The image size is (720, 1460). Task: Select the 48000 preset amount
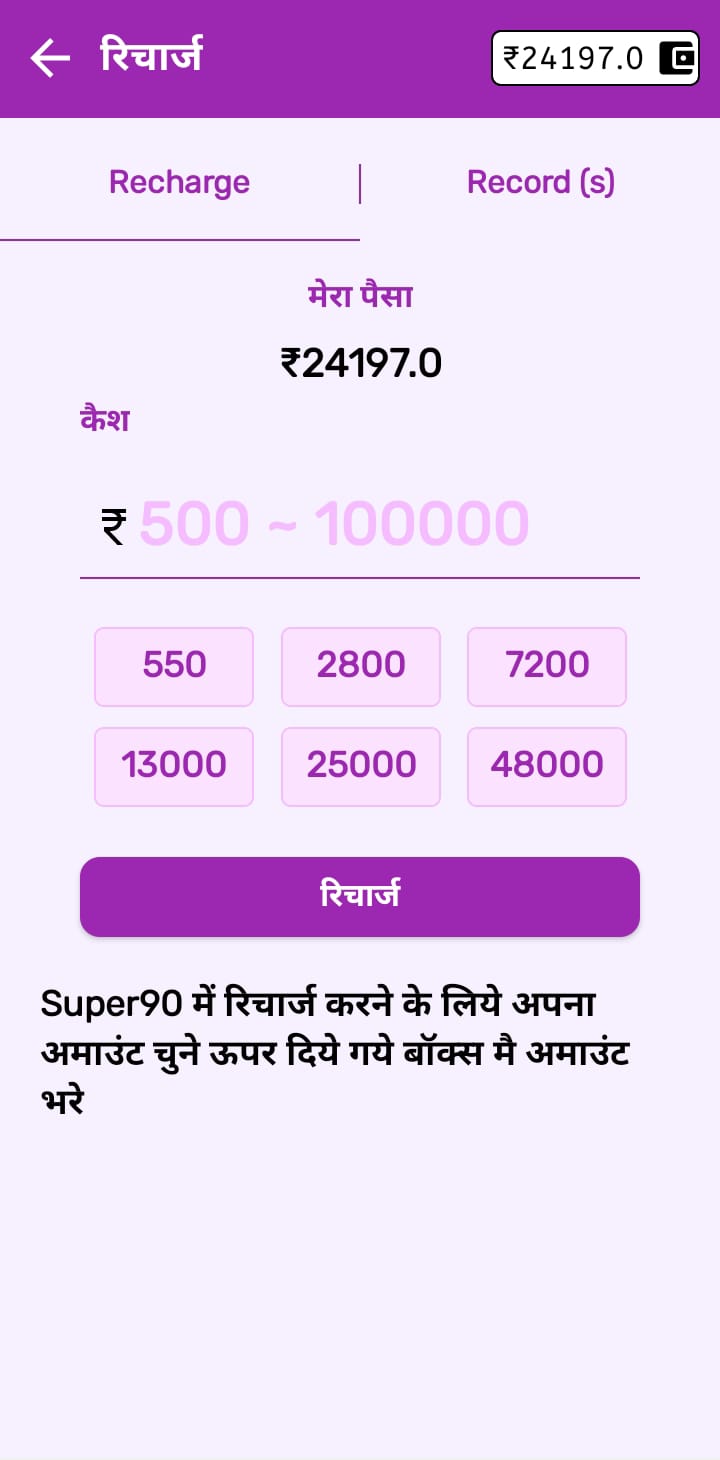547,766
